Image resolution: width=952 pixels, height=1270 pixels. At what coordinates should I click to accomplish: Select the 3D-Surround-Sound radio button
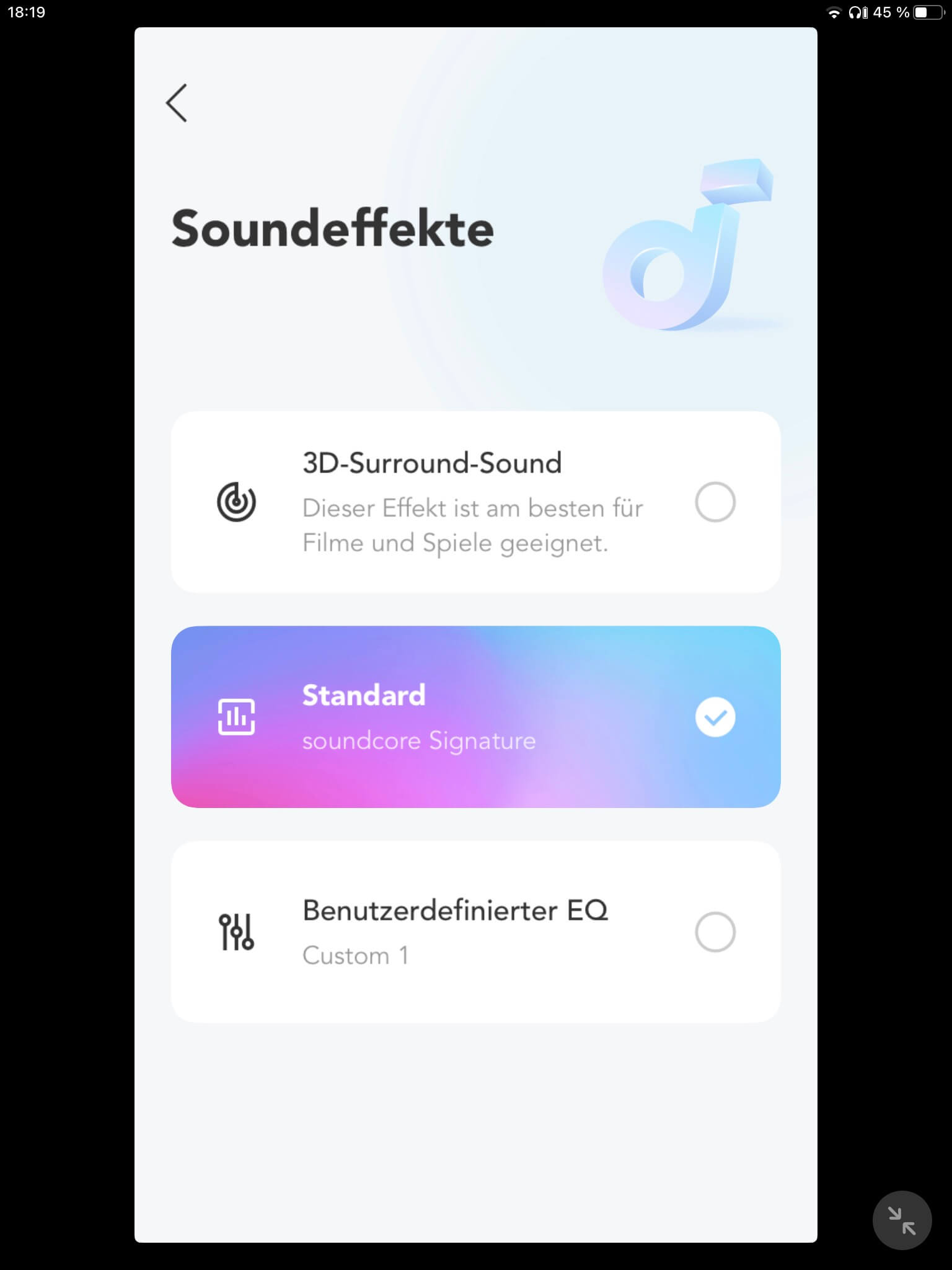point(715,502)
